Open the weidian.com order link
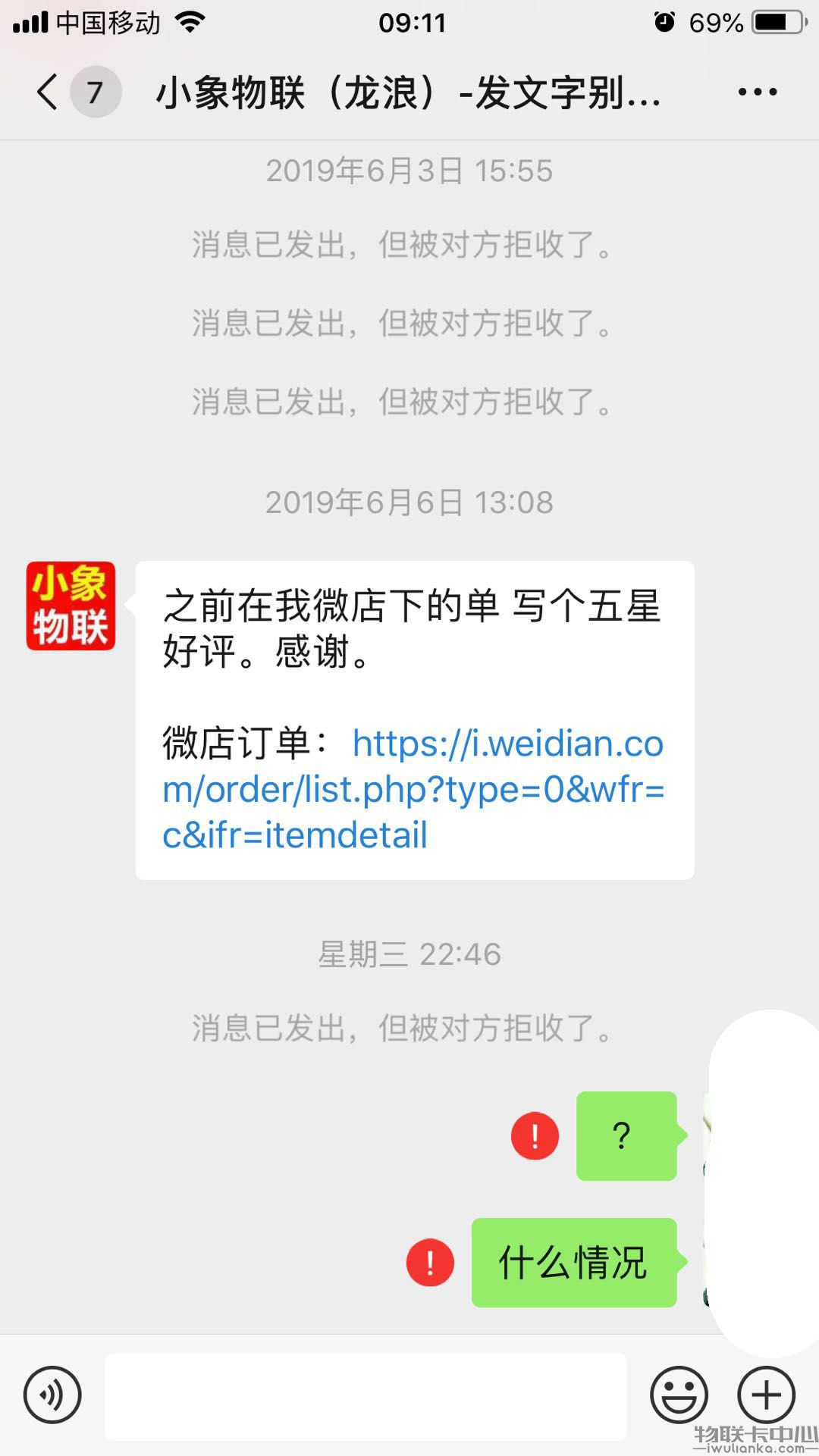The width and height of the screenshot is (819, 1456). [x=413, y=788]
